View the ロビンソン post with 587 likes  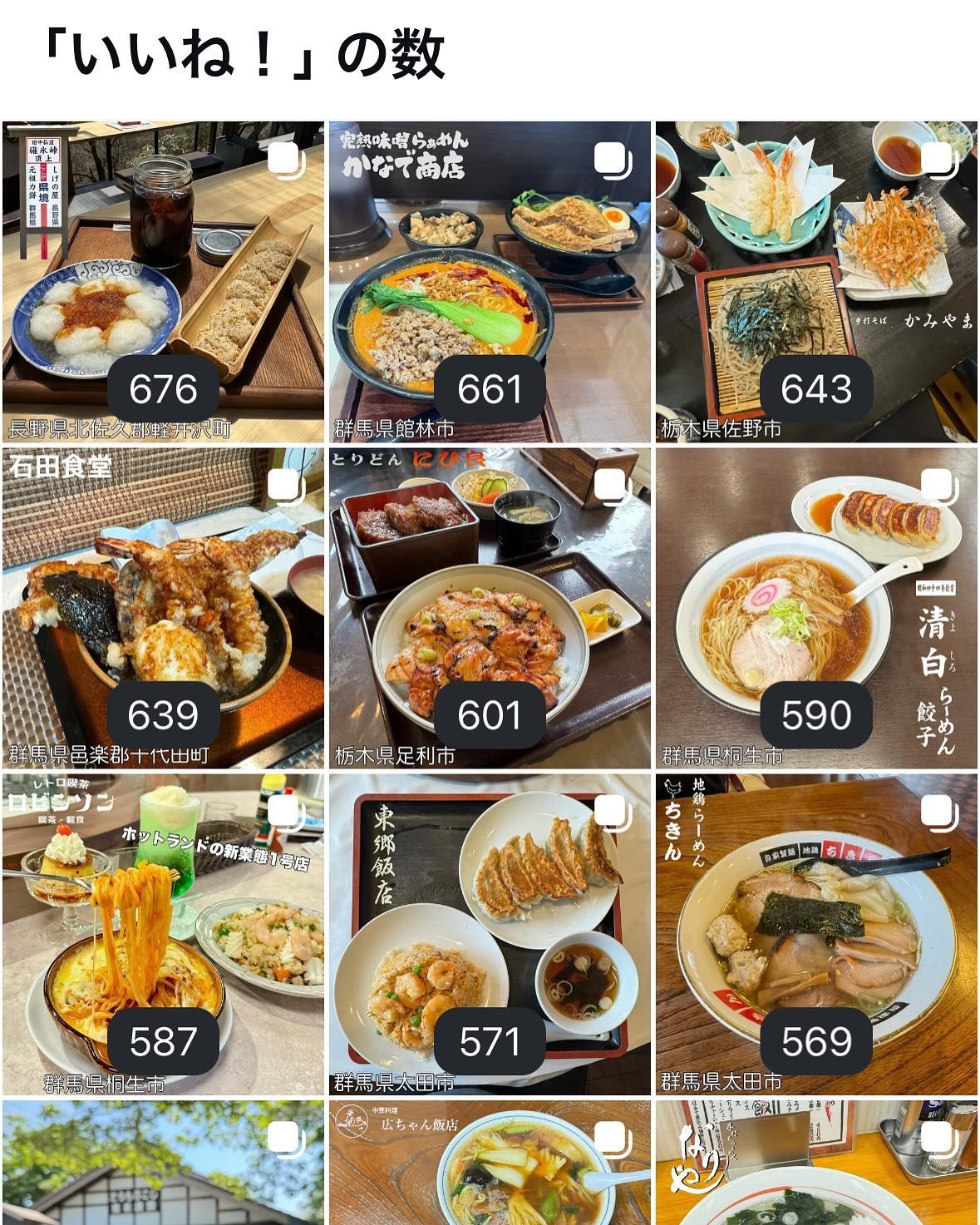163,934
